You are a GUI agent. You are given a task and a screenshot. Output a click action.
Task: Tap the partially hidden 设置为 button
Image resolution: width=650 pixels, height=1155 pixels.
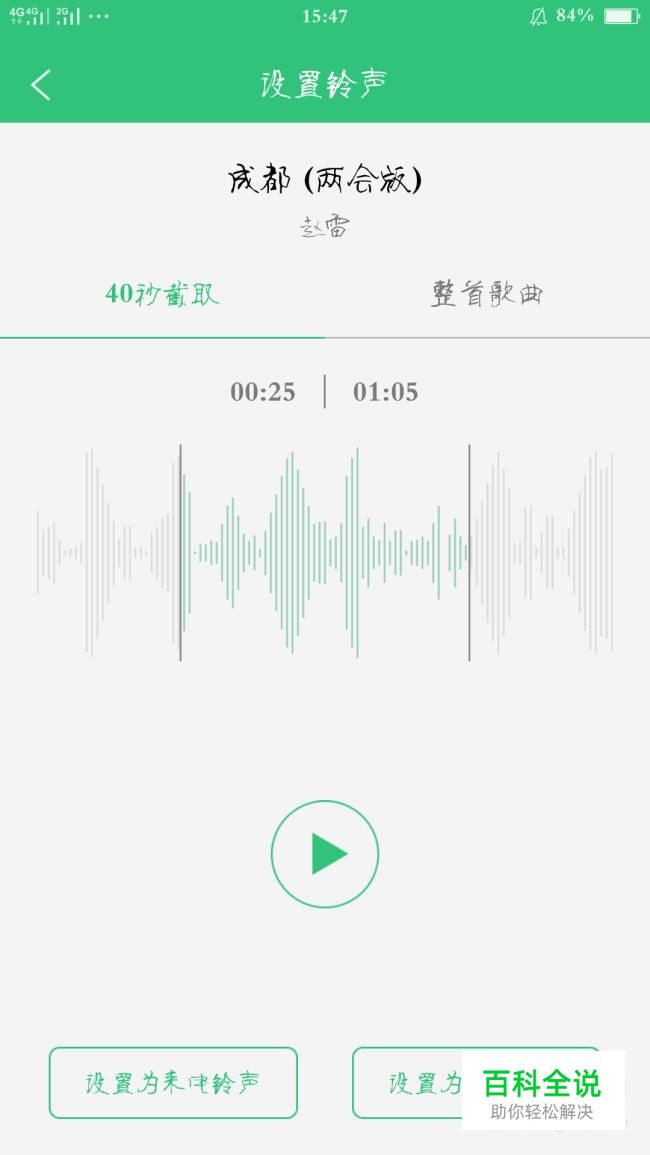tap(407, 1083)
